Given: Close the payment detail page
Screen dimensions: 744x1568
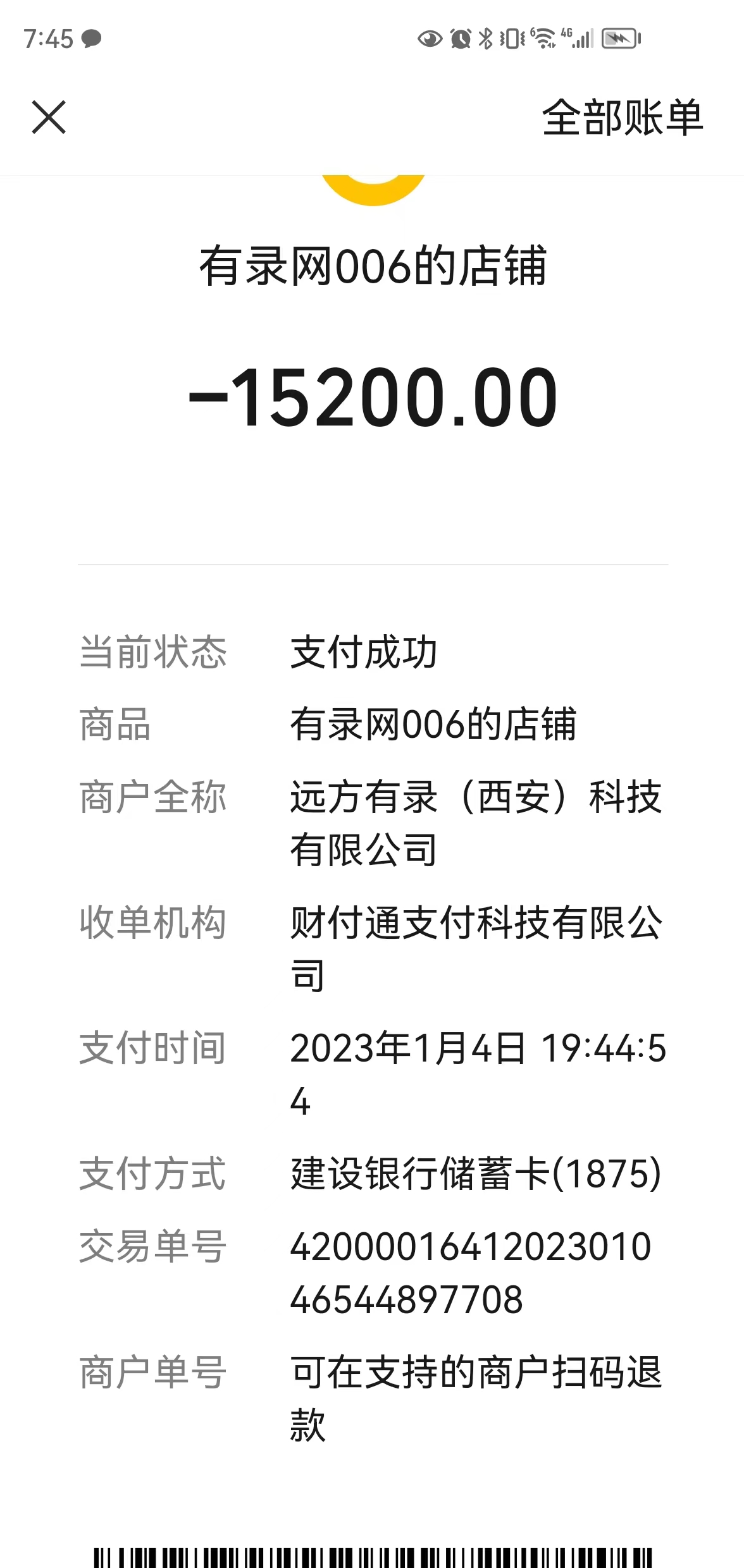Looking at the screenshot, I should (x=49, y=118).
